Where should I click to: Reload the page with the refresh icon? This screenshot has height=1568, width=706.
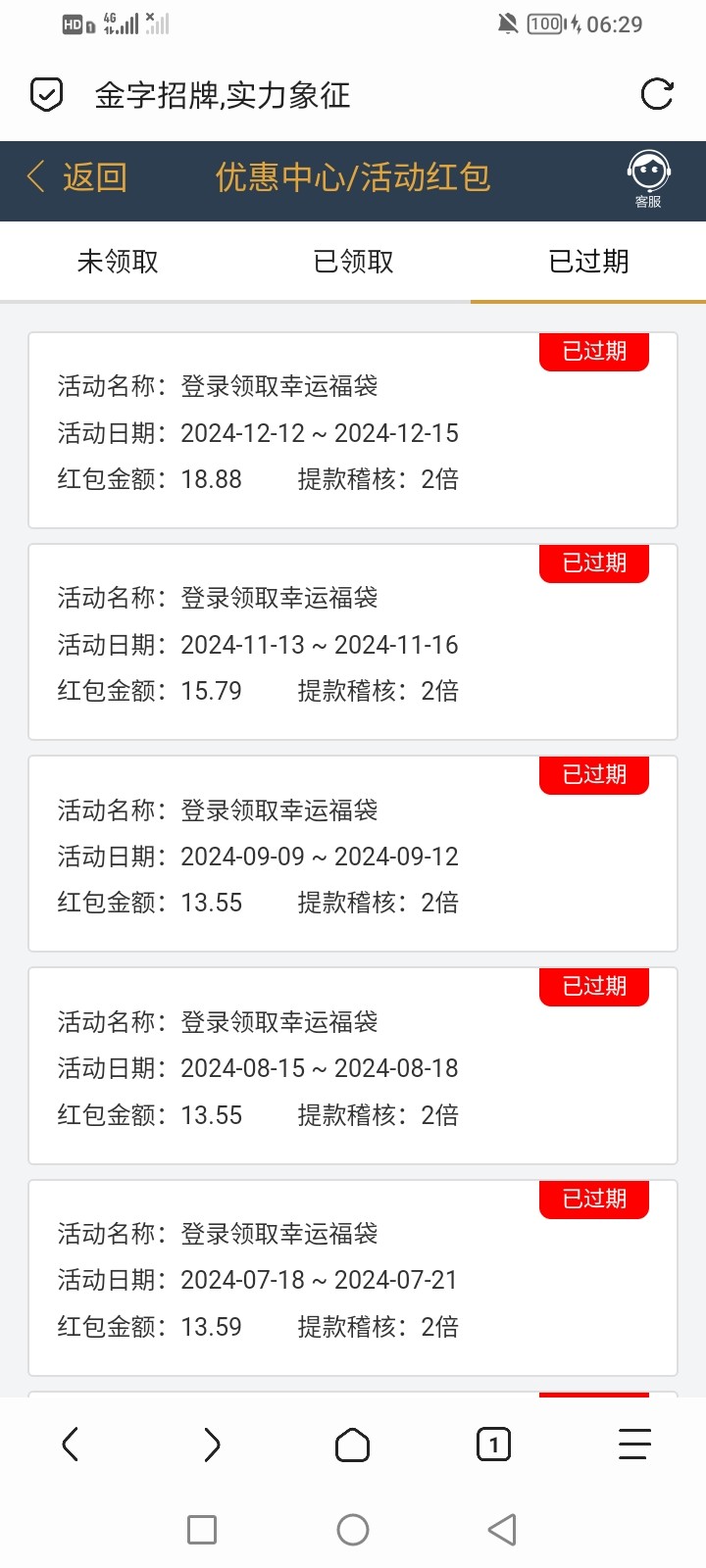(x=656, y=94)
